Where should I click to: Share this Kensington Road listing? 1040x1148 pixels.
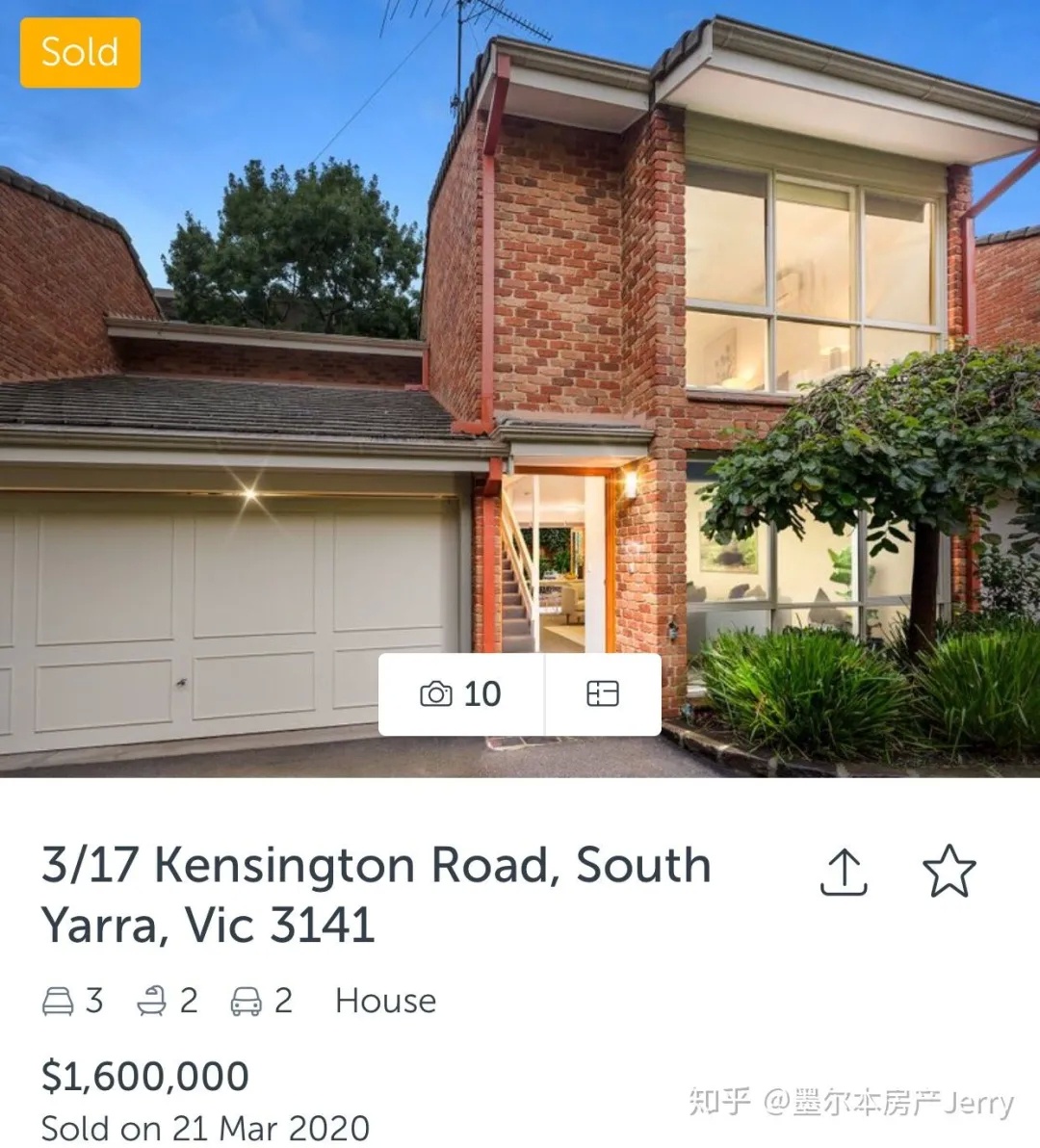point(844,872)
